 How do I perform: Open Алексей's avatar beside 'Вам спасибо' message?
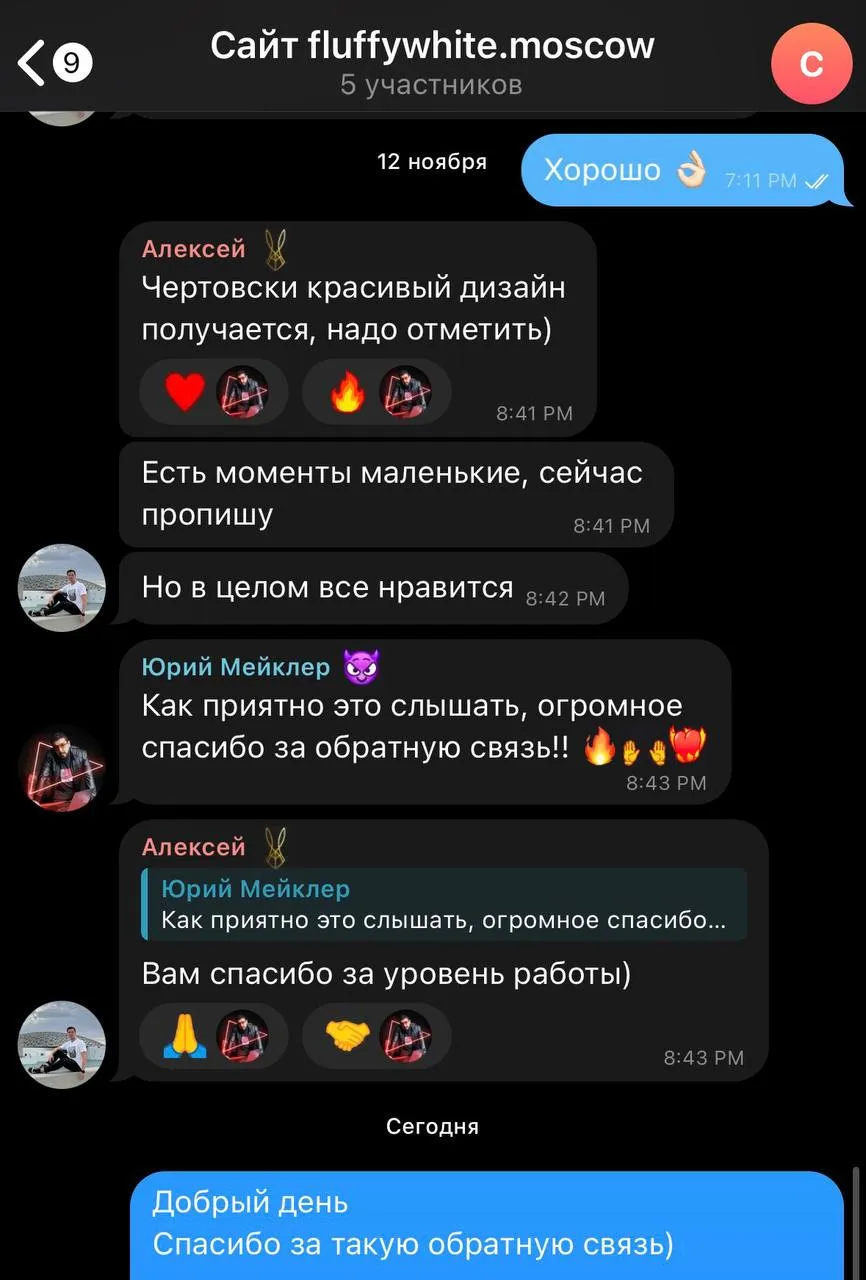pos(61,1044)
